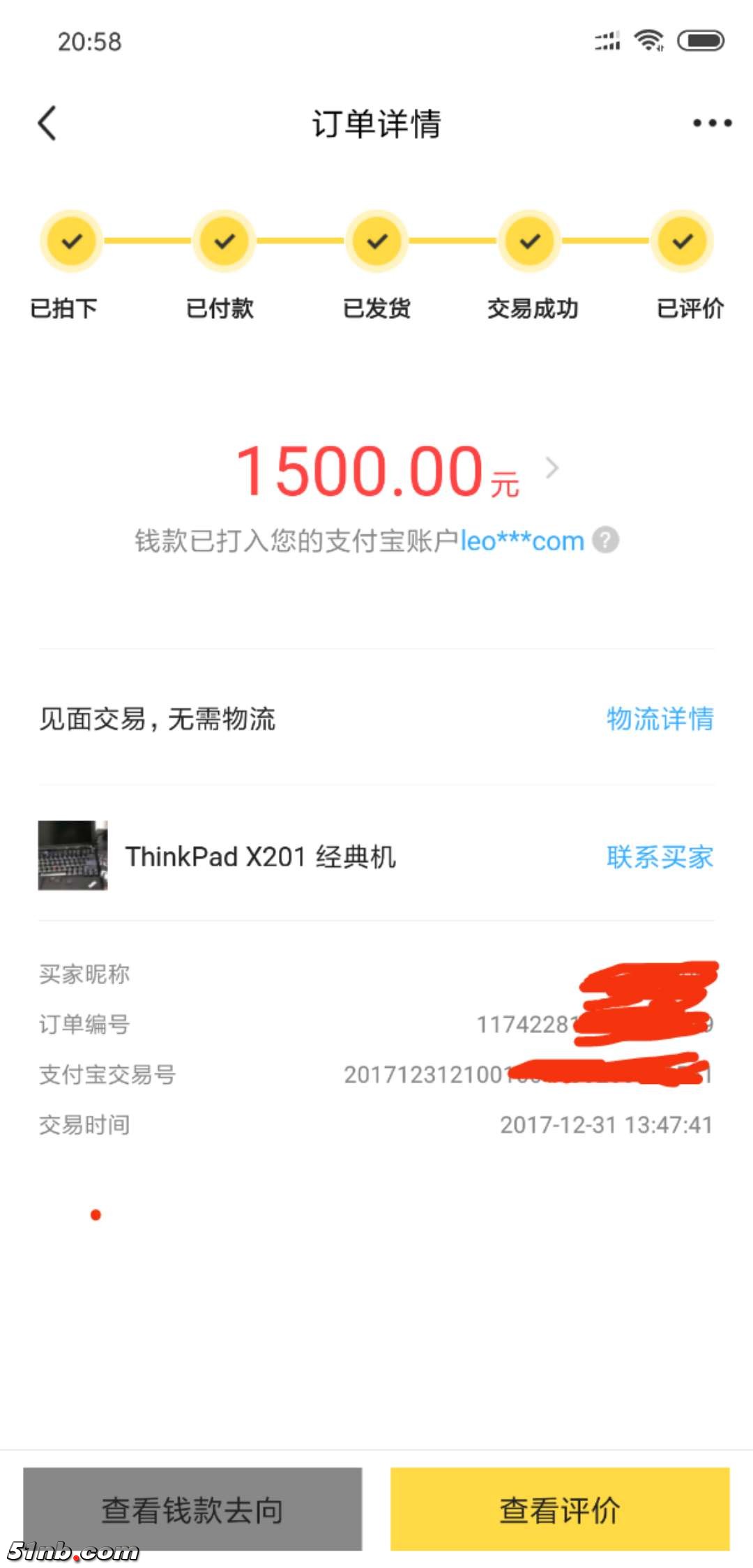Open the ThinkPad X201 经典机 item
The width and height of the screenshot is (753, 1568).
259,857
